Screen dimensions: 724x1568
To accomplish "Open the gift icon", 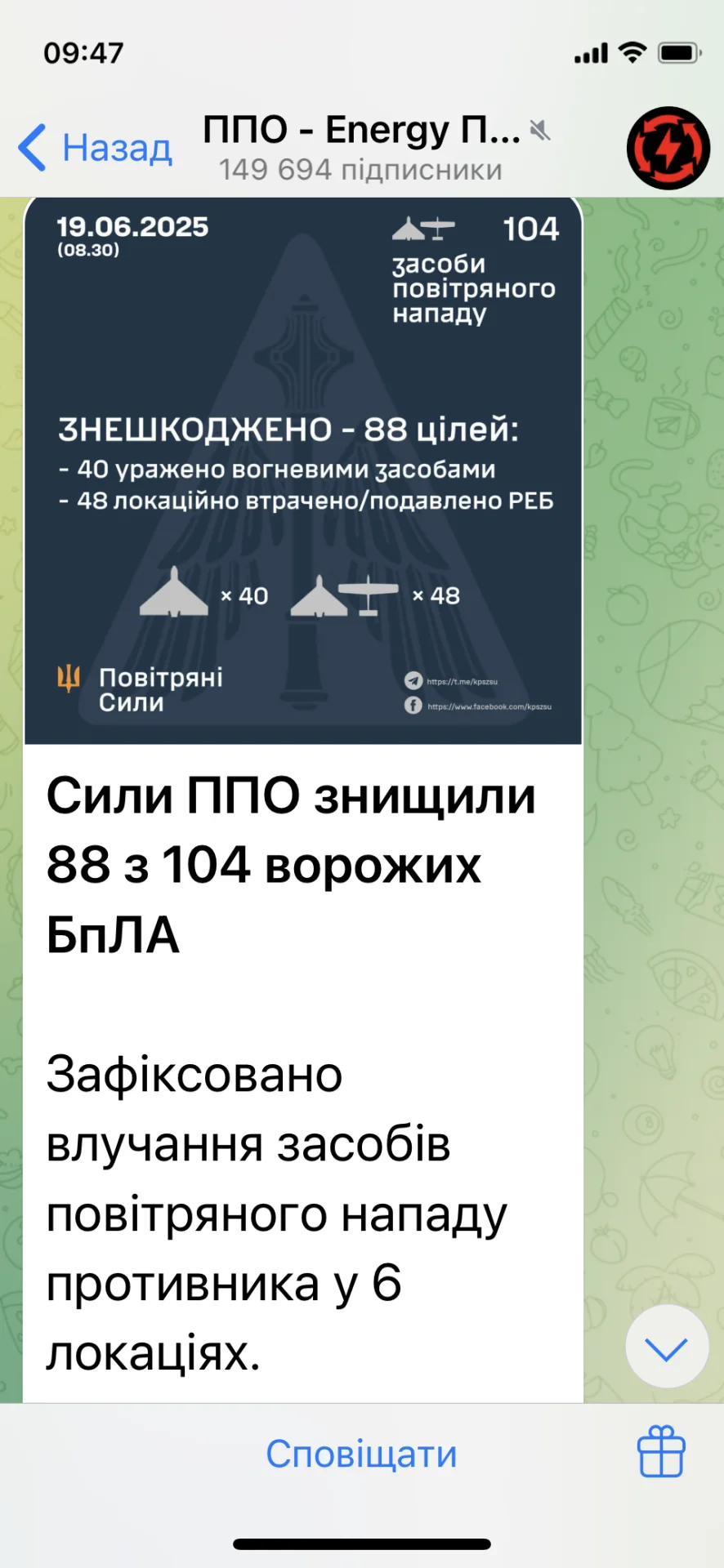I will (x=660, y=1452).
